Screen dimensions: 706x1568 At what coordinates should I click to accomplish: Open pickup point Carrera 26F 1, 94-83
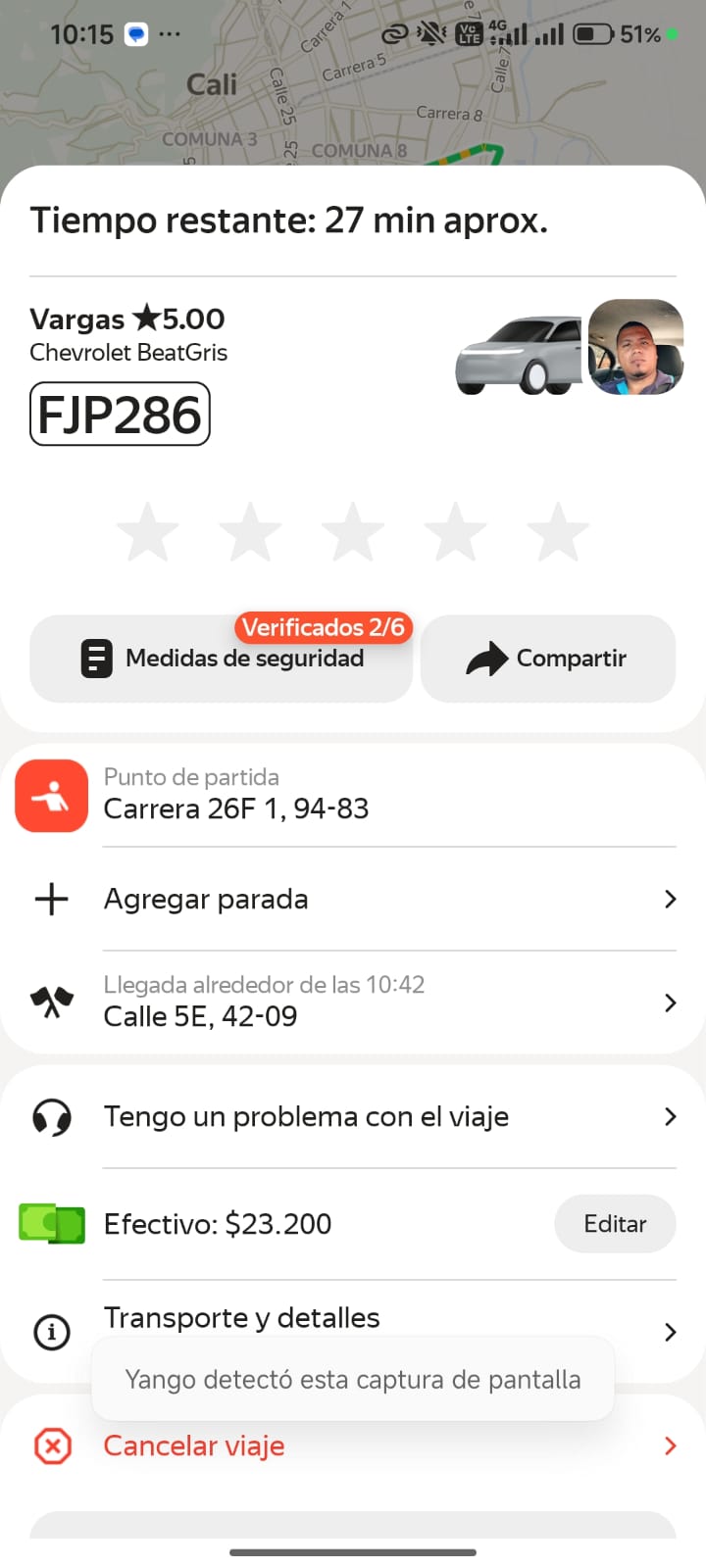click(353, 795)
